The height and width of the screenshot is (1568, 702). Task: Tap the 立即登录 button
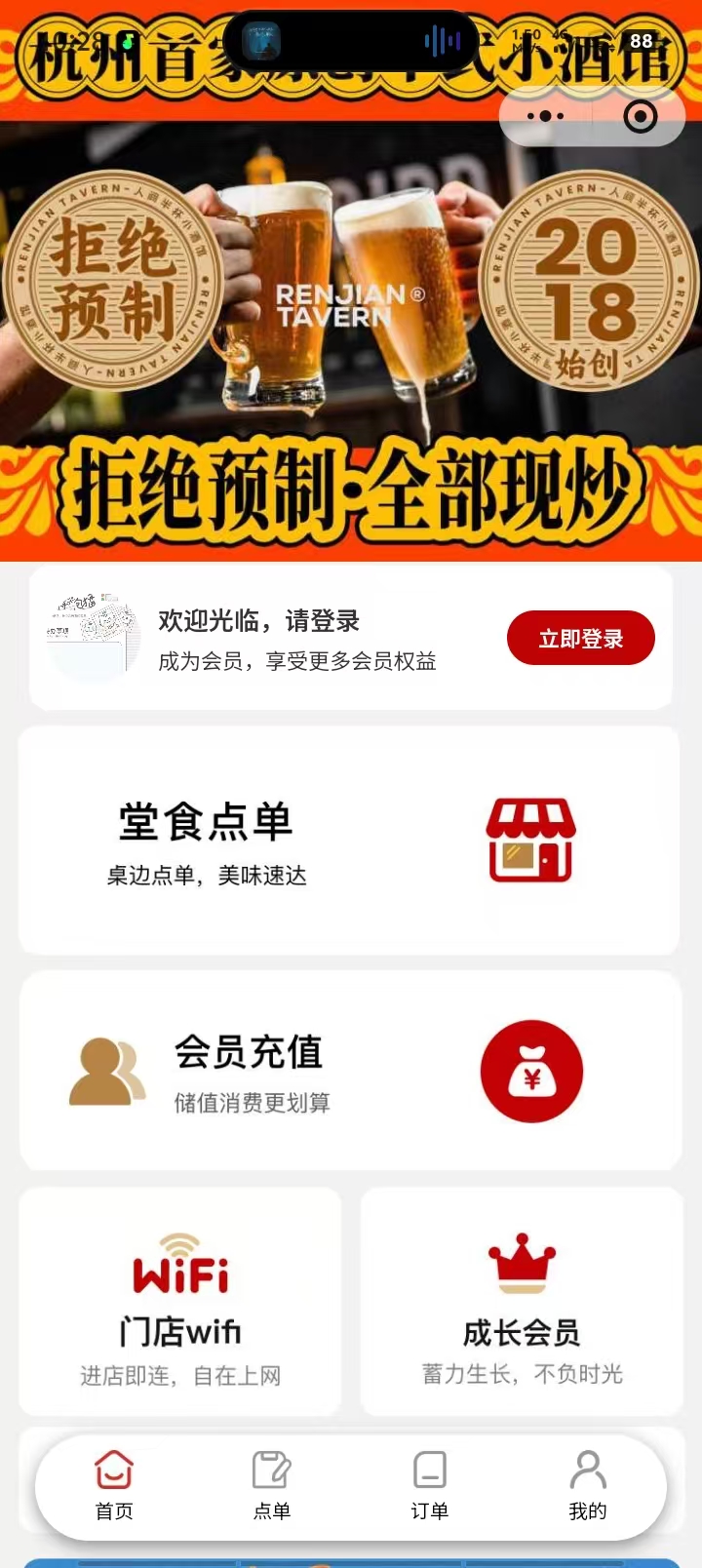(580, 639)
